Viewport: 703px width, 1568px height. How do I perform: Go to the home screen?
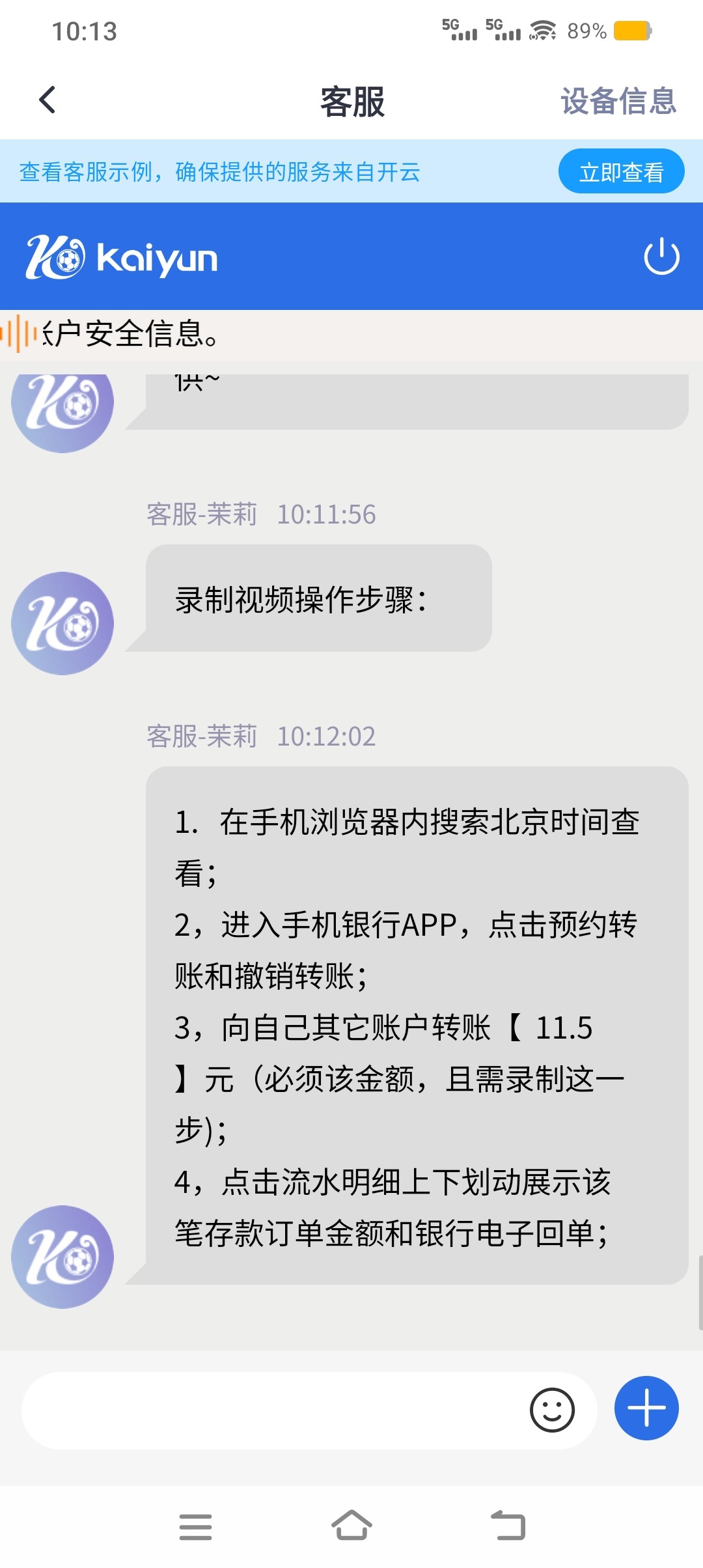click(351, 1526)
